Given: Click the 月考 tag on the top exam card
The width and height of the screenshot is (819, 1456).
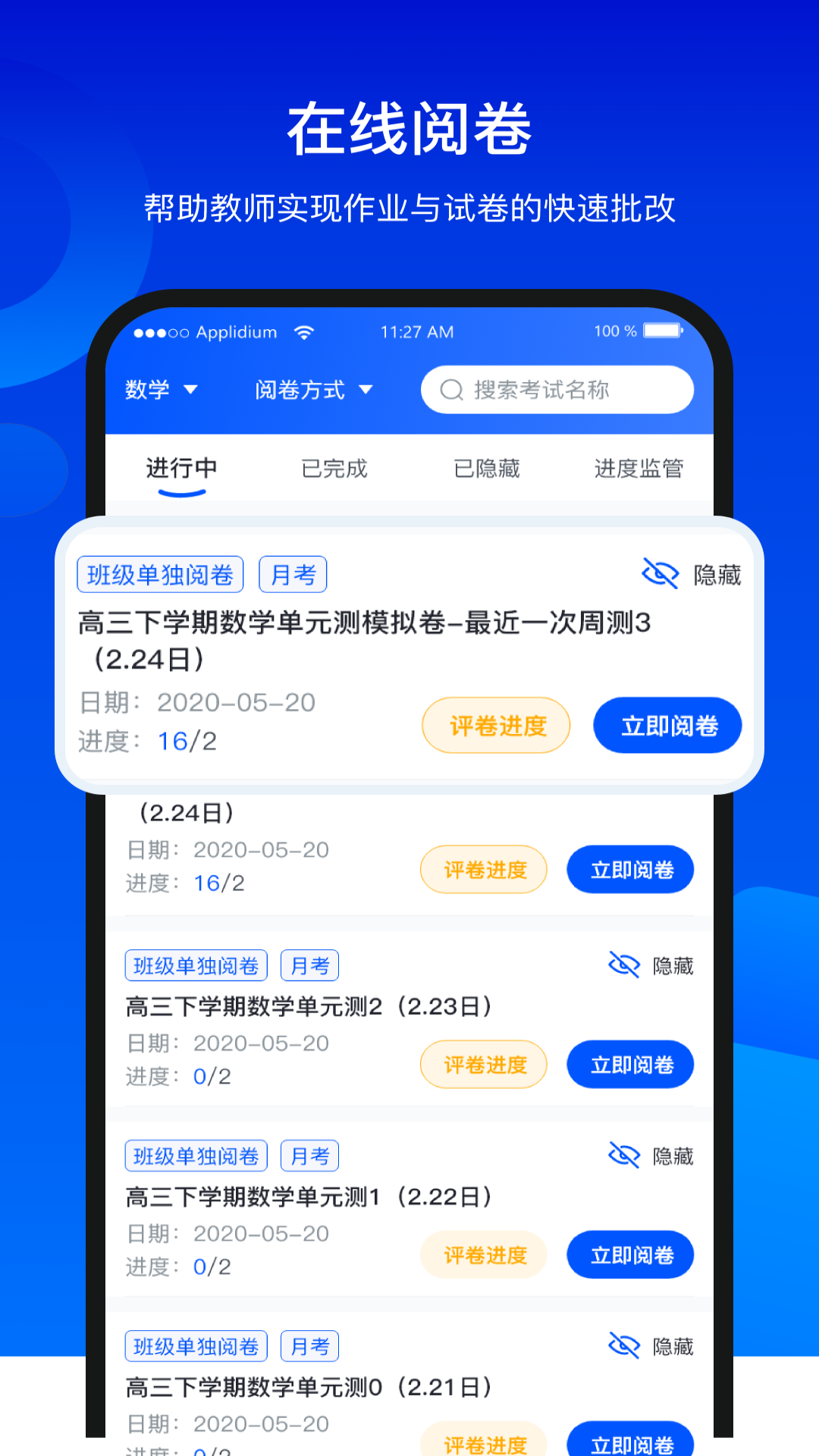Looking at the screenshot, I should click(x=293, y=574).
